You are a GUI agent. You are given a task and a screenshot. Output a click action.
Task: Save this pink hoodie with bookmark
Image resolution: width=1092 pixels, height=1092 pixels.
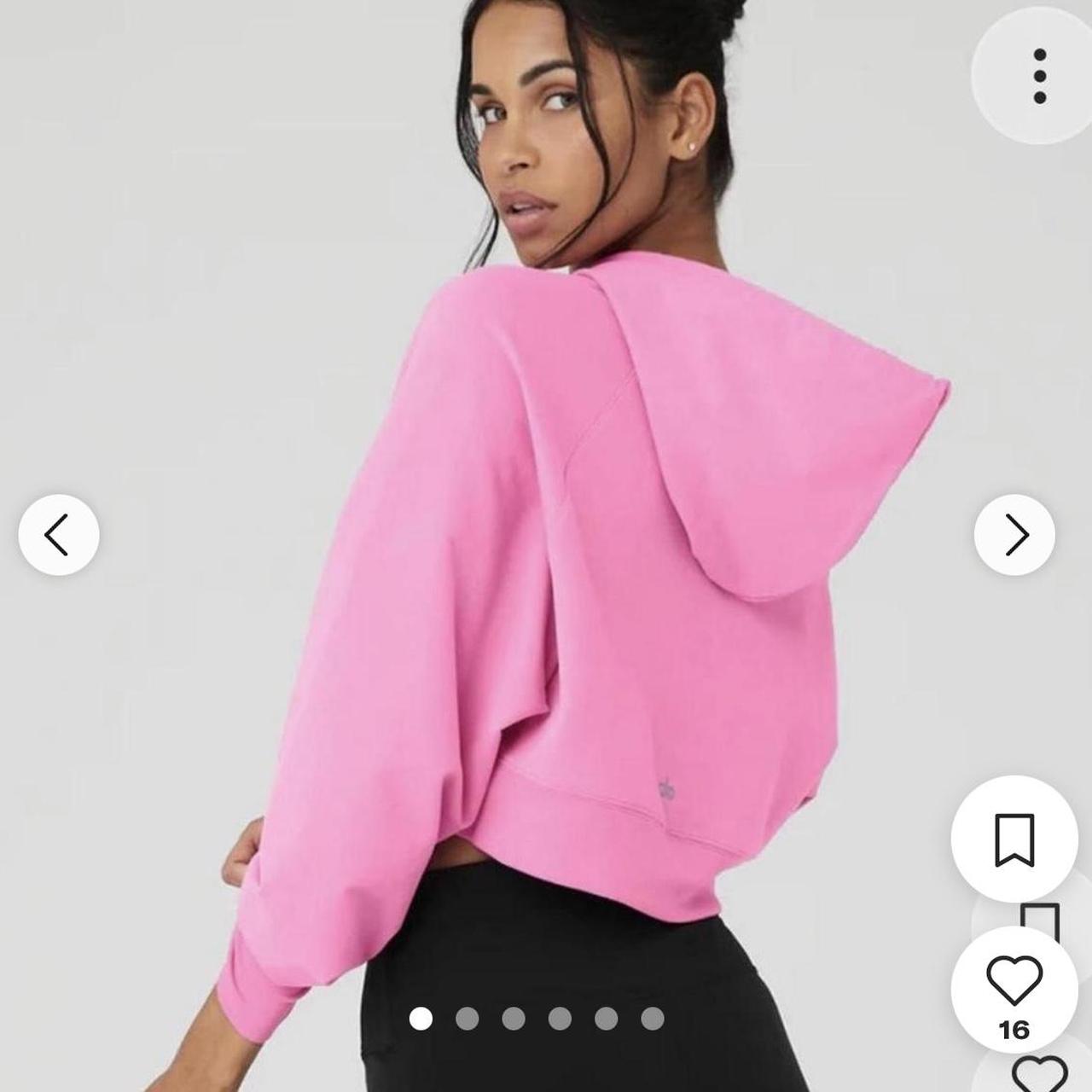point(1014,839)
